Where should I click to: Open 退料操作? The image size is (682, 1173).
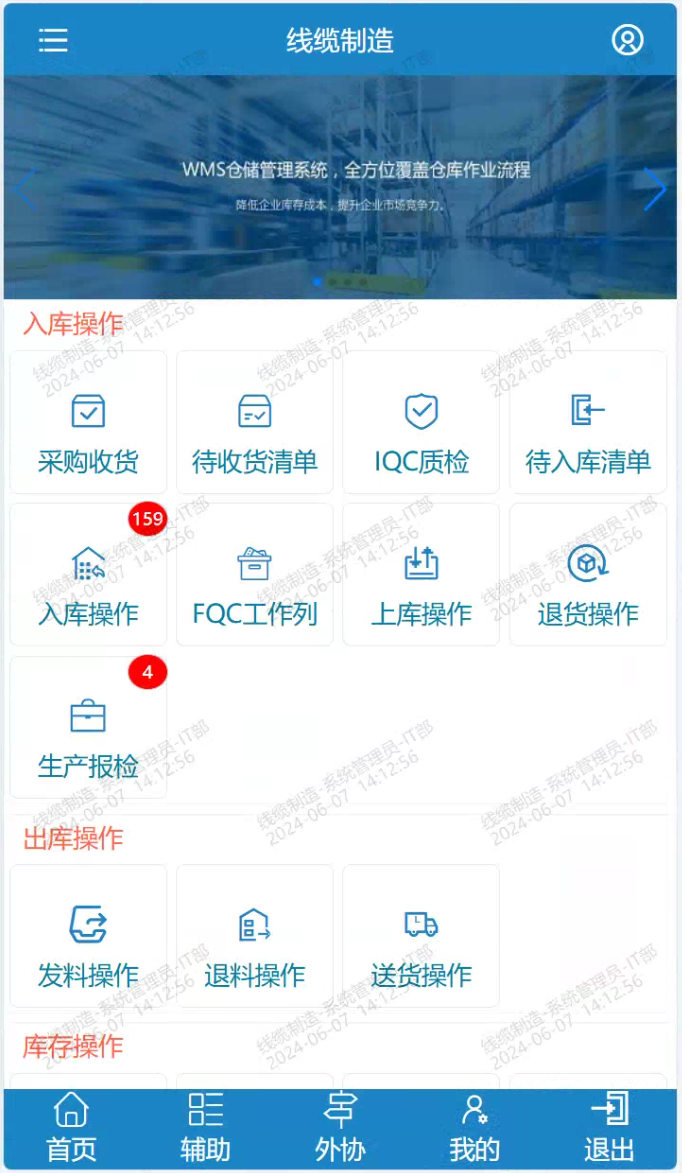[x=255, y=937]
